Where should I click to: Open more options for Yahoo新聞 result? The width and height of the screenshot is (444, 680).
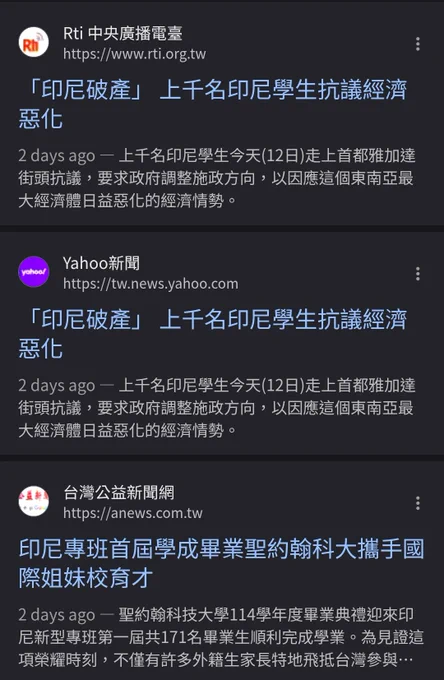pyautogui.click(x=418, y=274)
